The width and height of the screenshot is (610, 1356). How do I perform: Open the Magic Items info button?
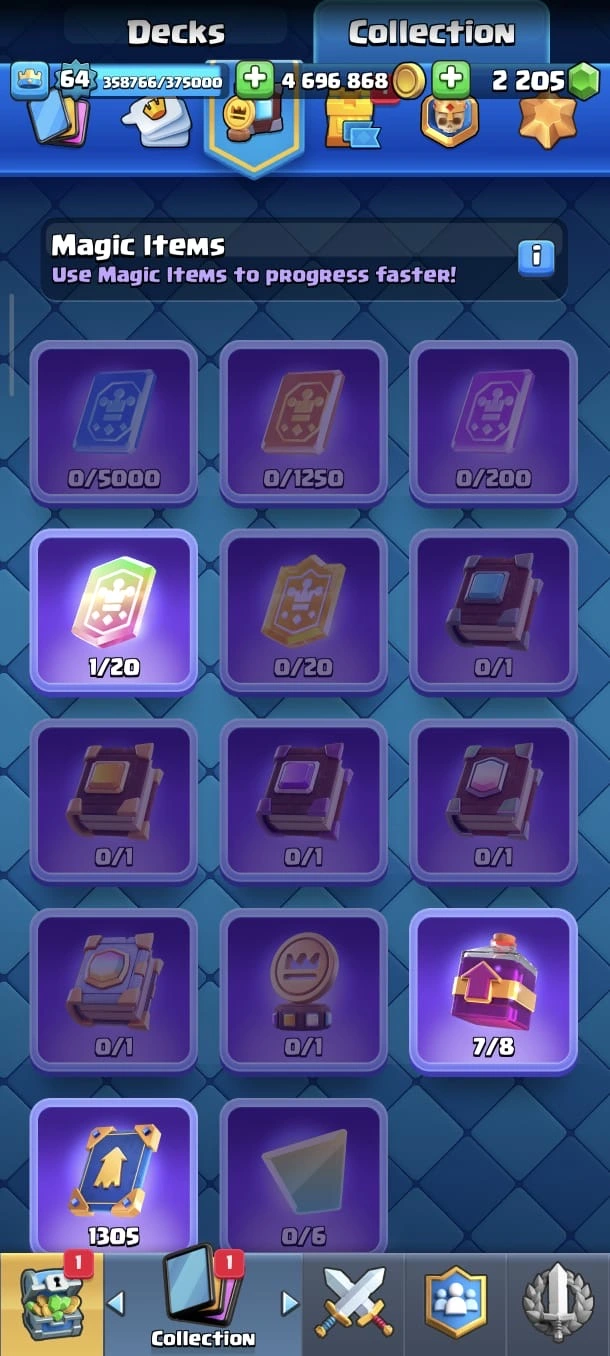(x=536, y=257)
